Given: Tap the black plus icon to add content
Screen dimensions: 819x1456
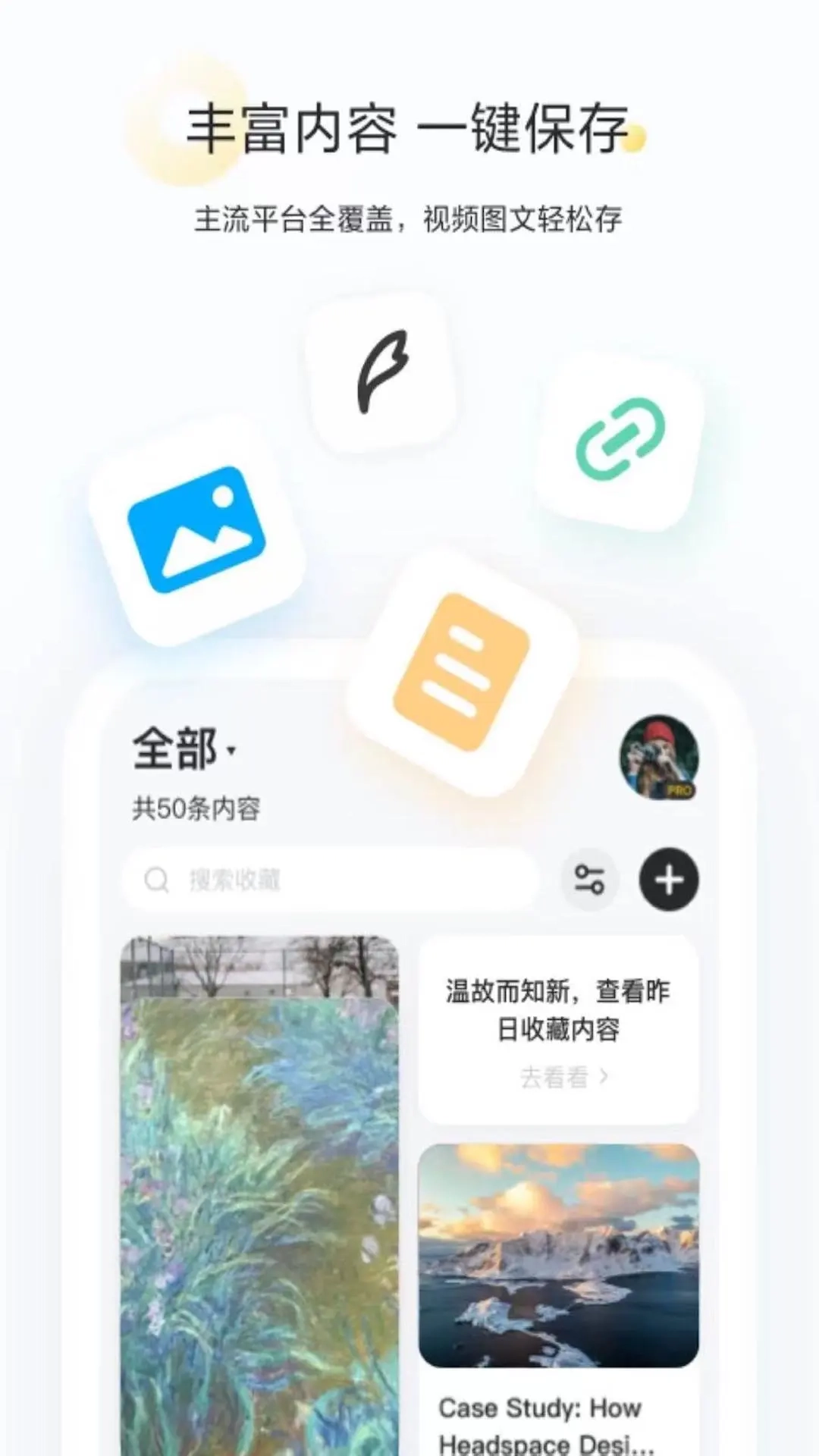Looking at the screenshot, I should (668, 878).
